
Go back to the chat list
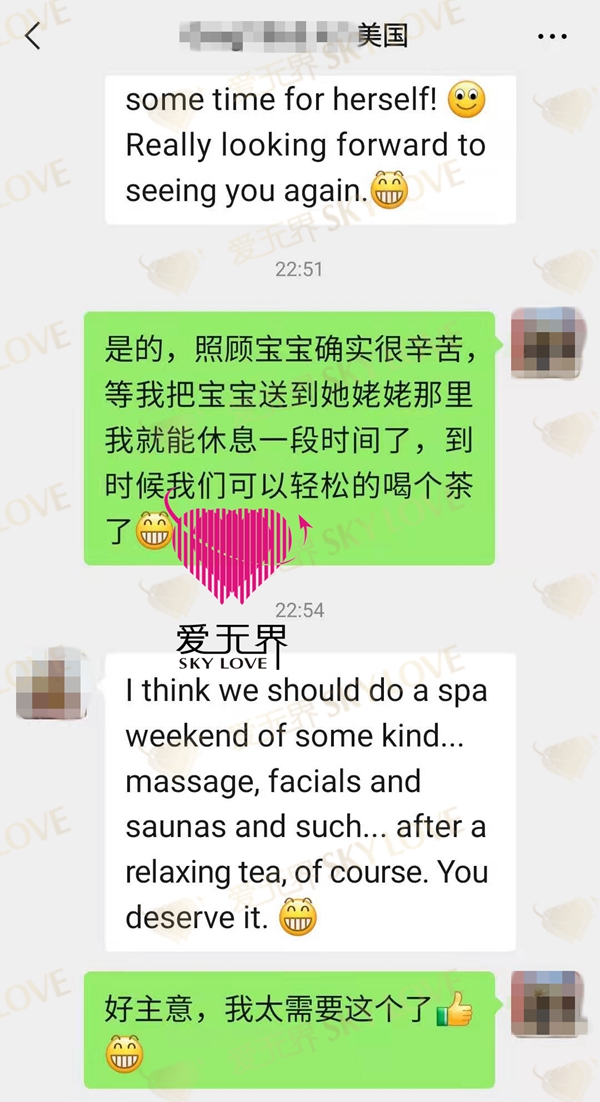[x=33, y=37]
